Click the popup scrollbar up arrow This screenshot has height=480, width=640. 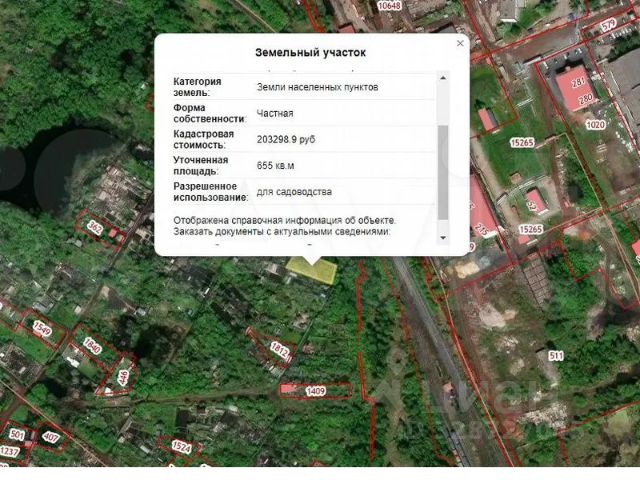click(444, 79)
